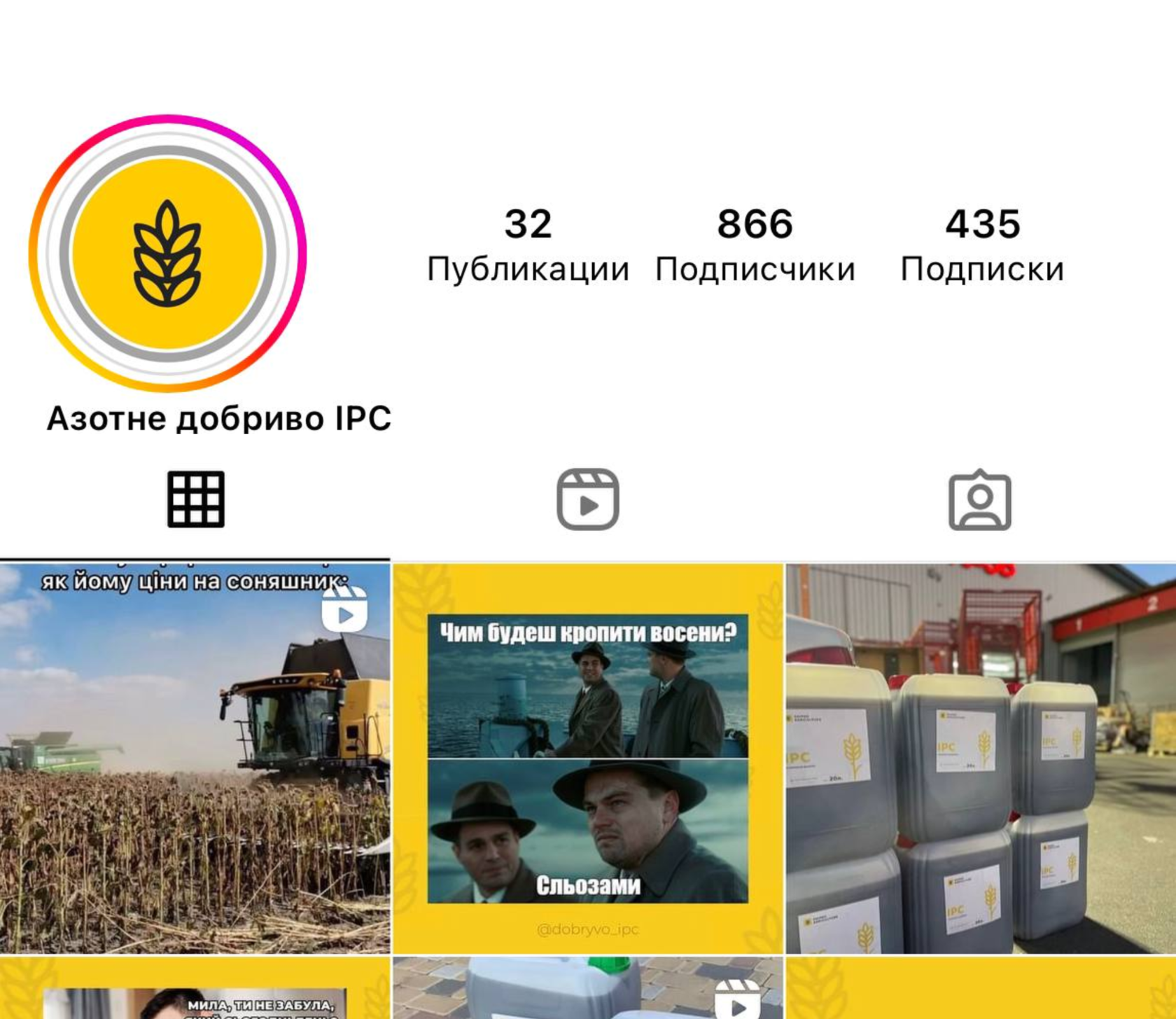Tap the 32 Публикации posts count

coord(528,245)
